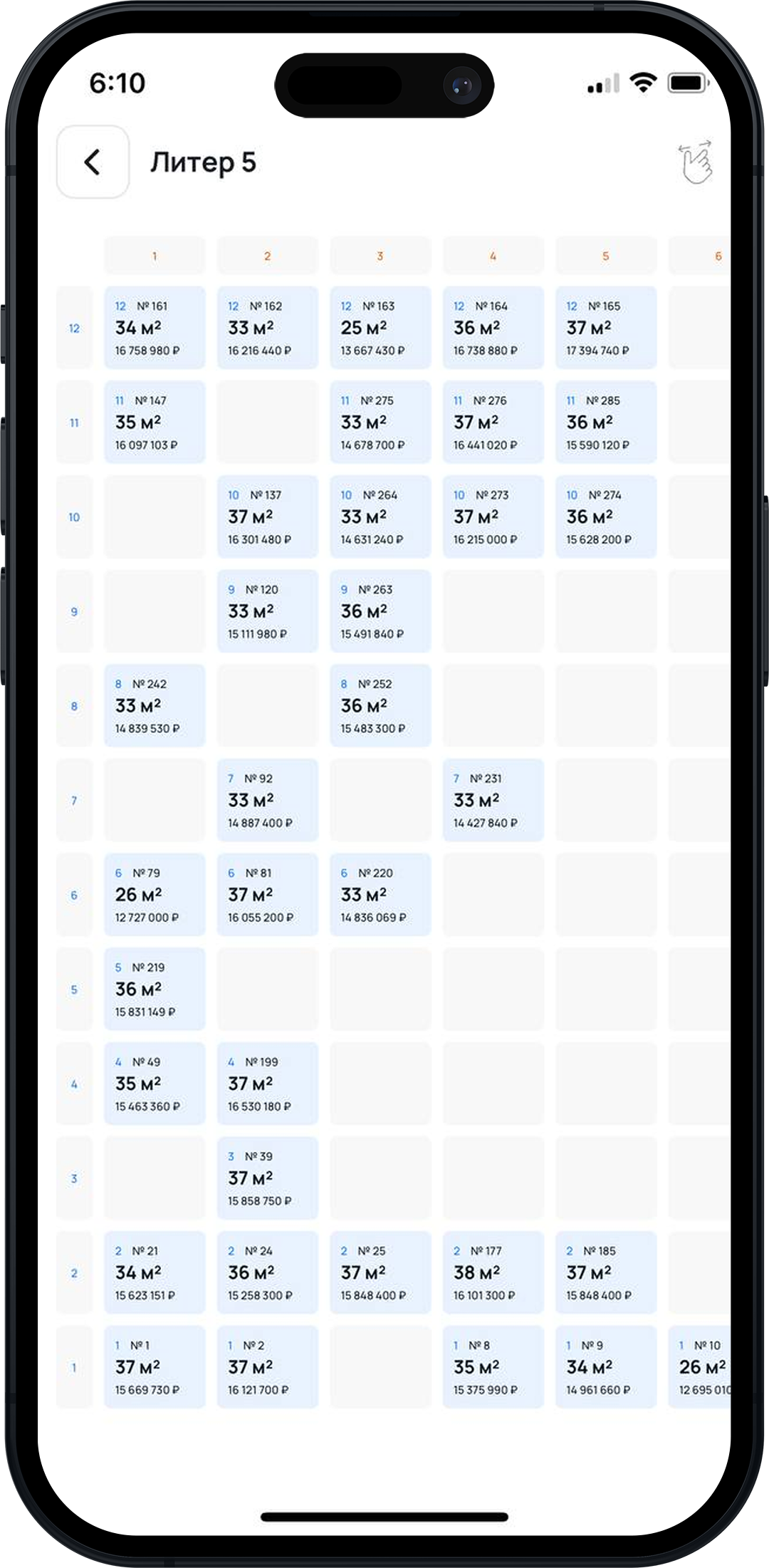This screenshot has height=1568, width=769.
Task: Select apartment № 163 with 25 м²
Action: pyautogui.click(x=380, y=328)
